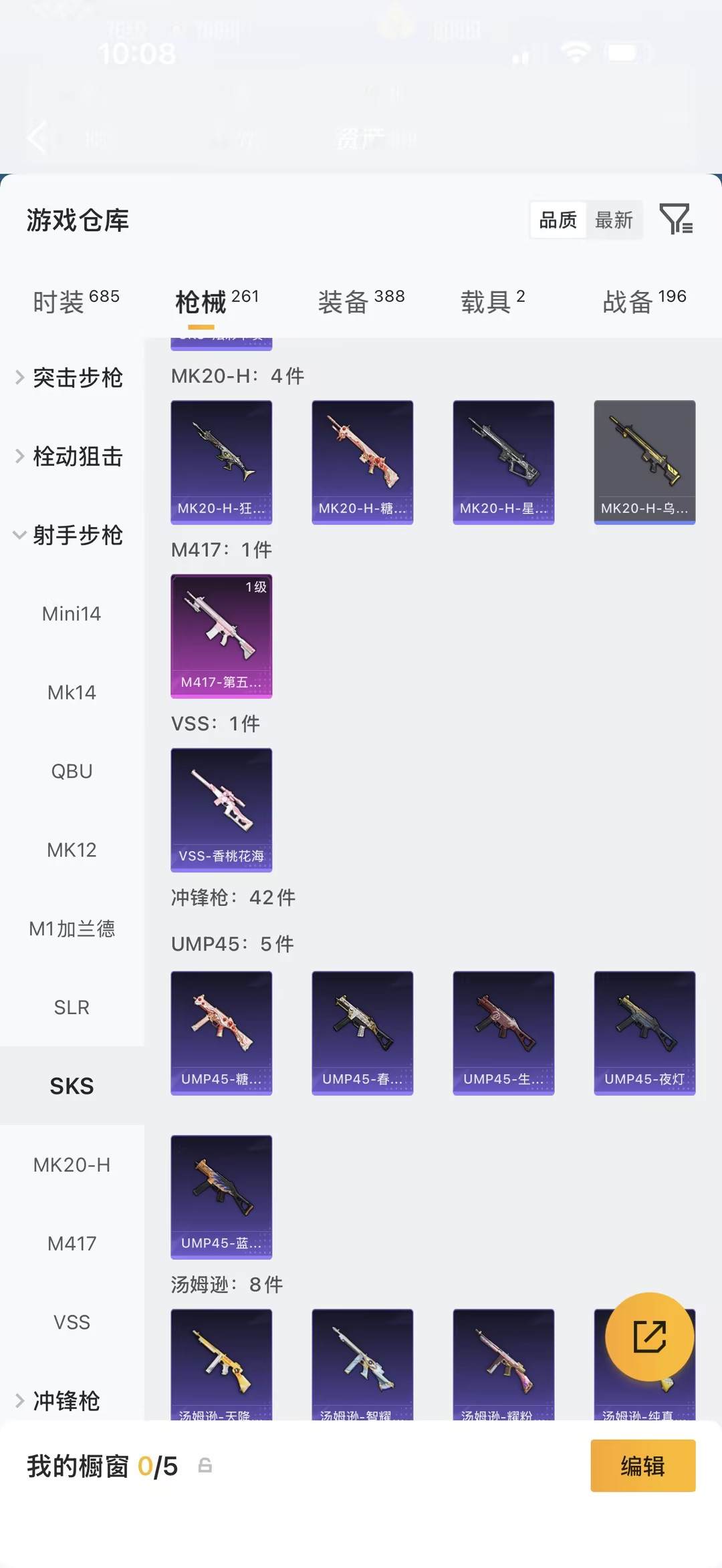The width and height of the screenshot is (722, 1568).
Task: Open the VSS-香桃花海 skin card
Action: click(221, 810)
